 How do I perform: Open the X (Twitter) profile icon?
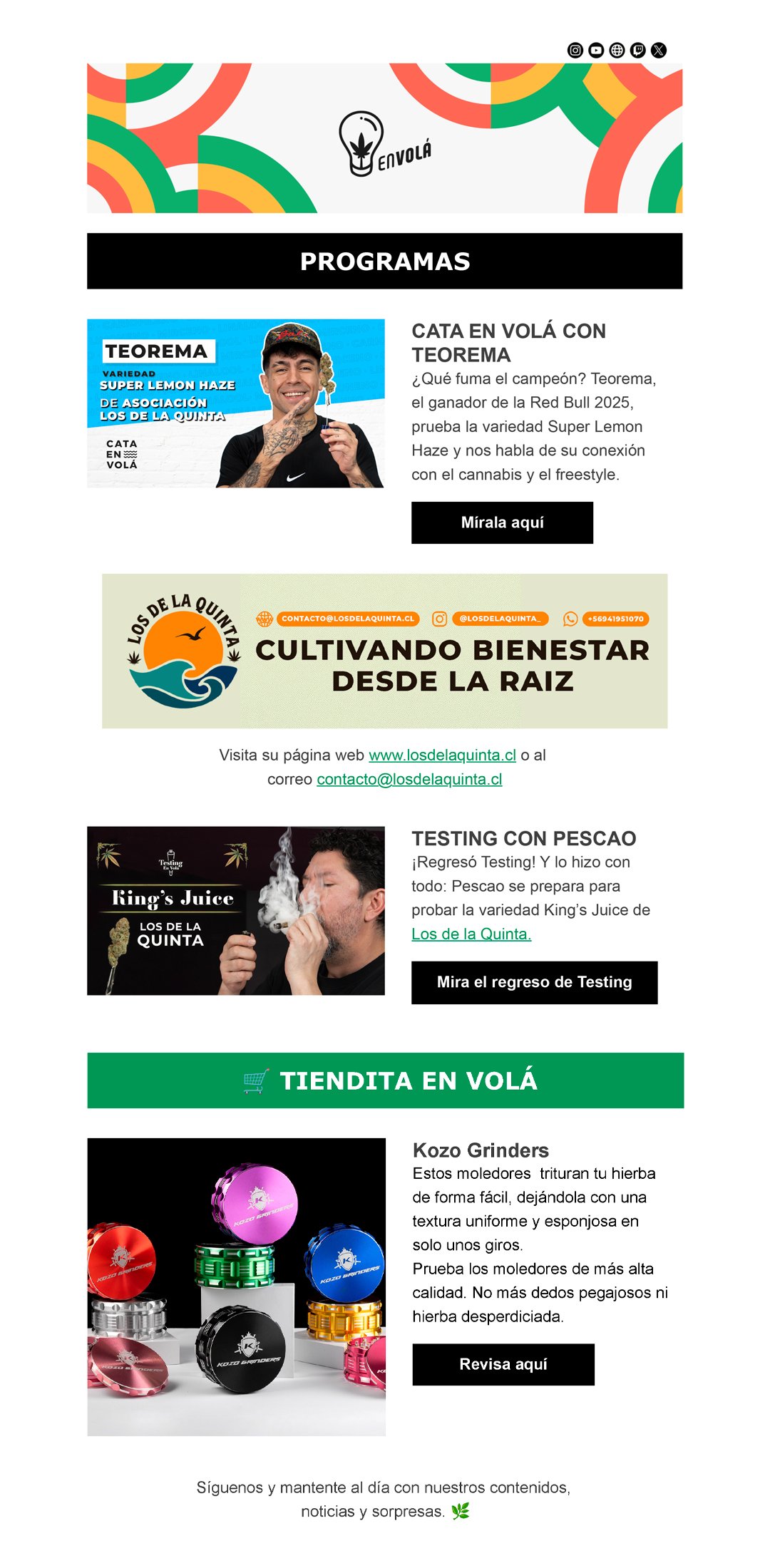click(659, 50)
